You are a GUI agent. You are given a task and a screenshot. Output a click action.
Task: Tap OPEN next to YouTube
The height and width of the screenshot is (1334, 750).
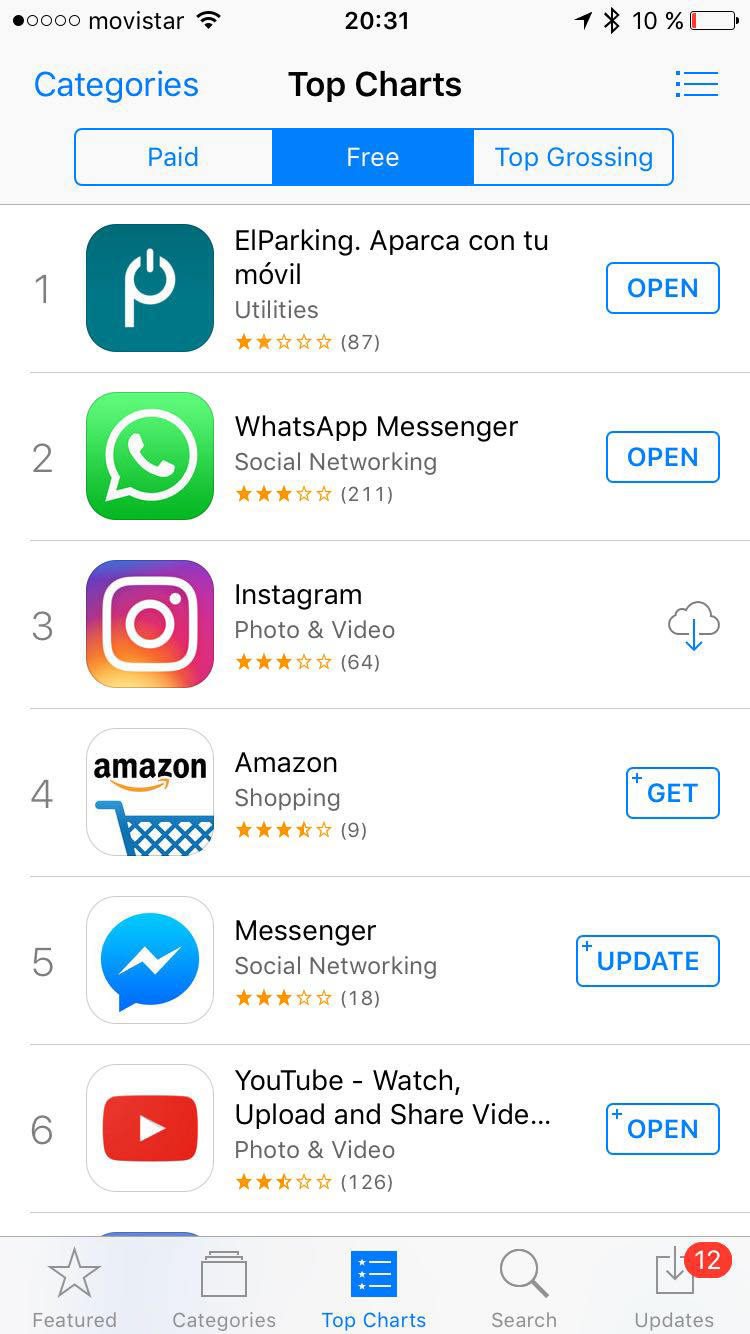(663, 1129)
